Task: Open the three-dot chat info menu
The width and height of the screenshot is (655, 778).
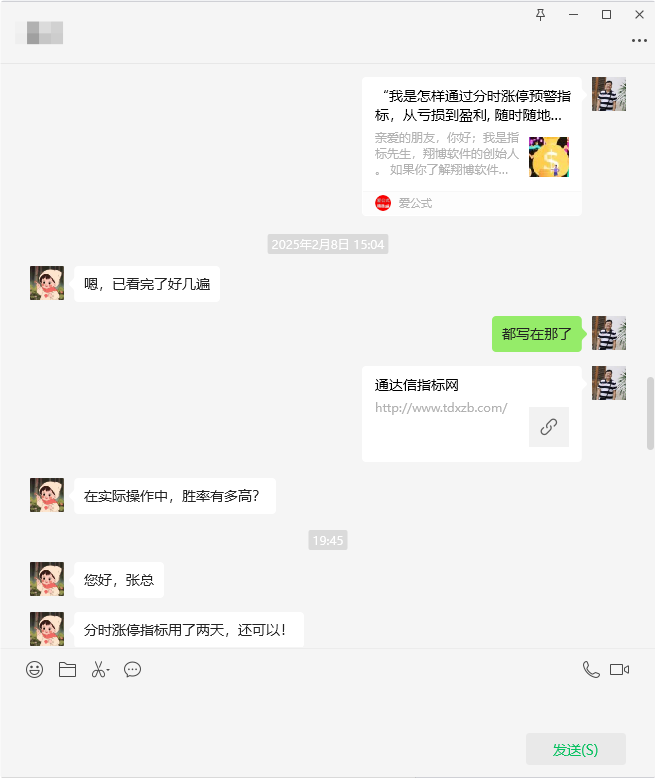Action: click(639, 41)
